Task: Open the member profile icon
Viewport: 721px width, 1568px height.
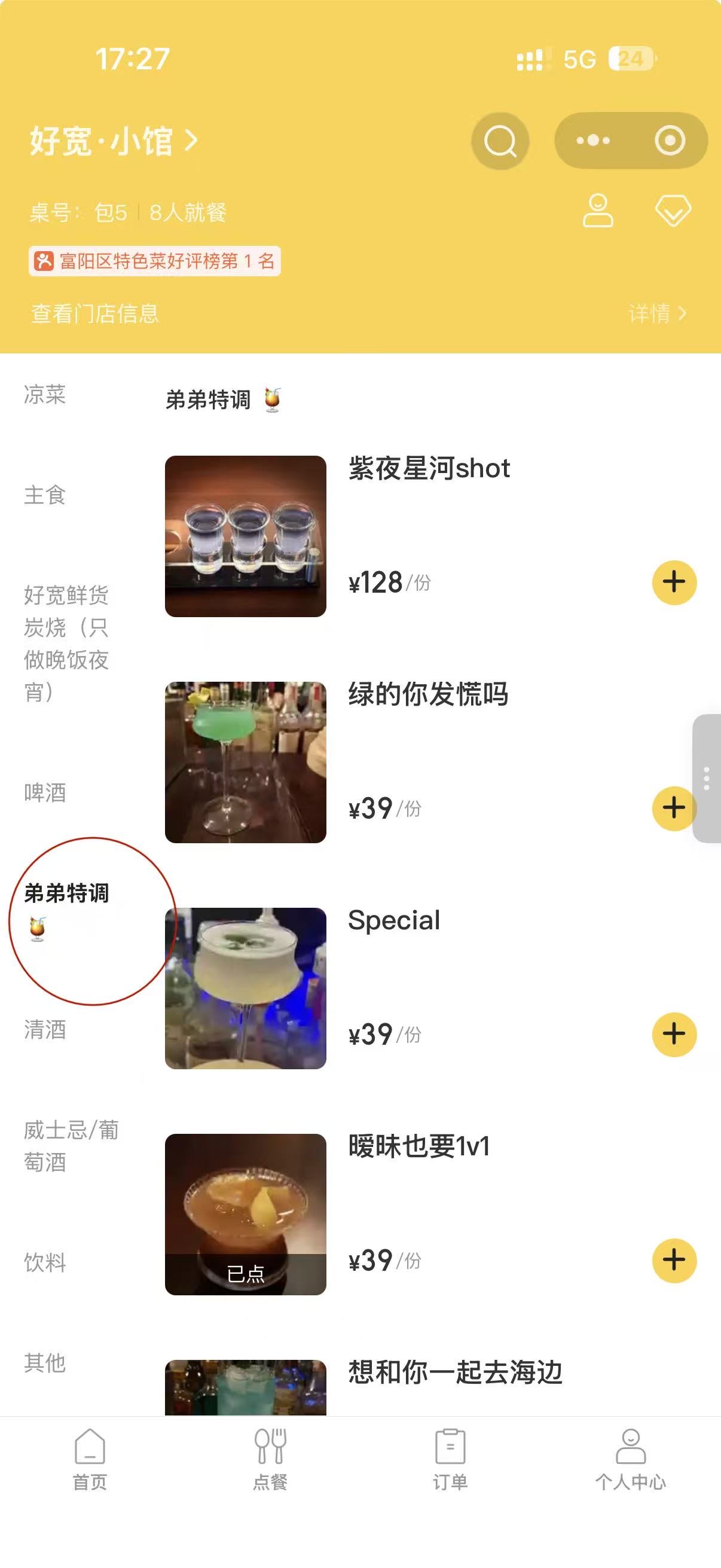Action: pos(597,211)
